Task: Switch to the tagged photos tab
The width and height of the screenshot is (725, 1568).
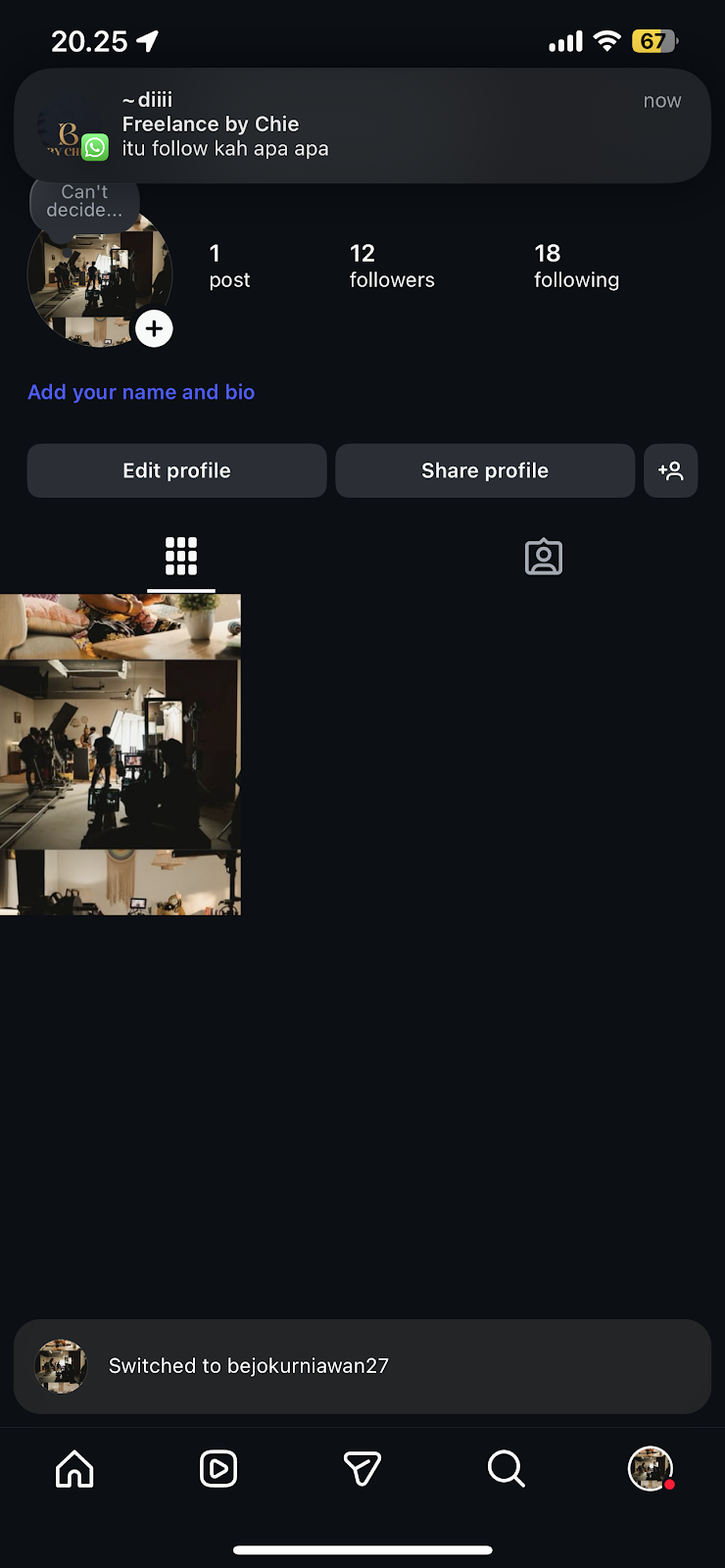Action: click(x=544, y=557)
